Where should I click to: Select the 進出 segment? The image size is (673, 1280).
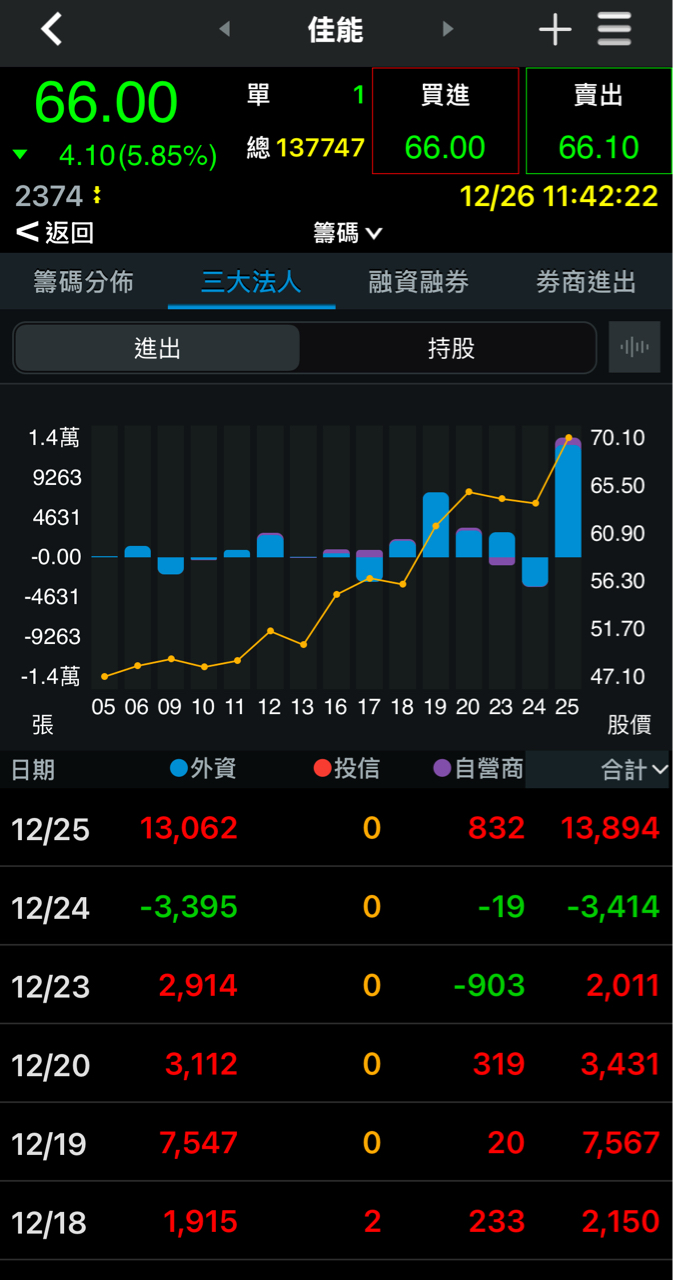pos(157,348)
